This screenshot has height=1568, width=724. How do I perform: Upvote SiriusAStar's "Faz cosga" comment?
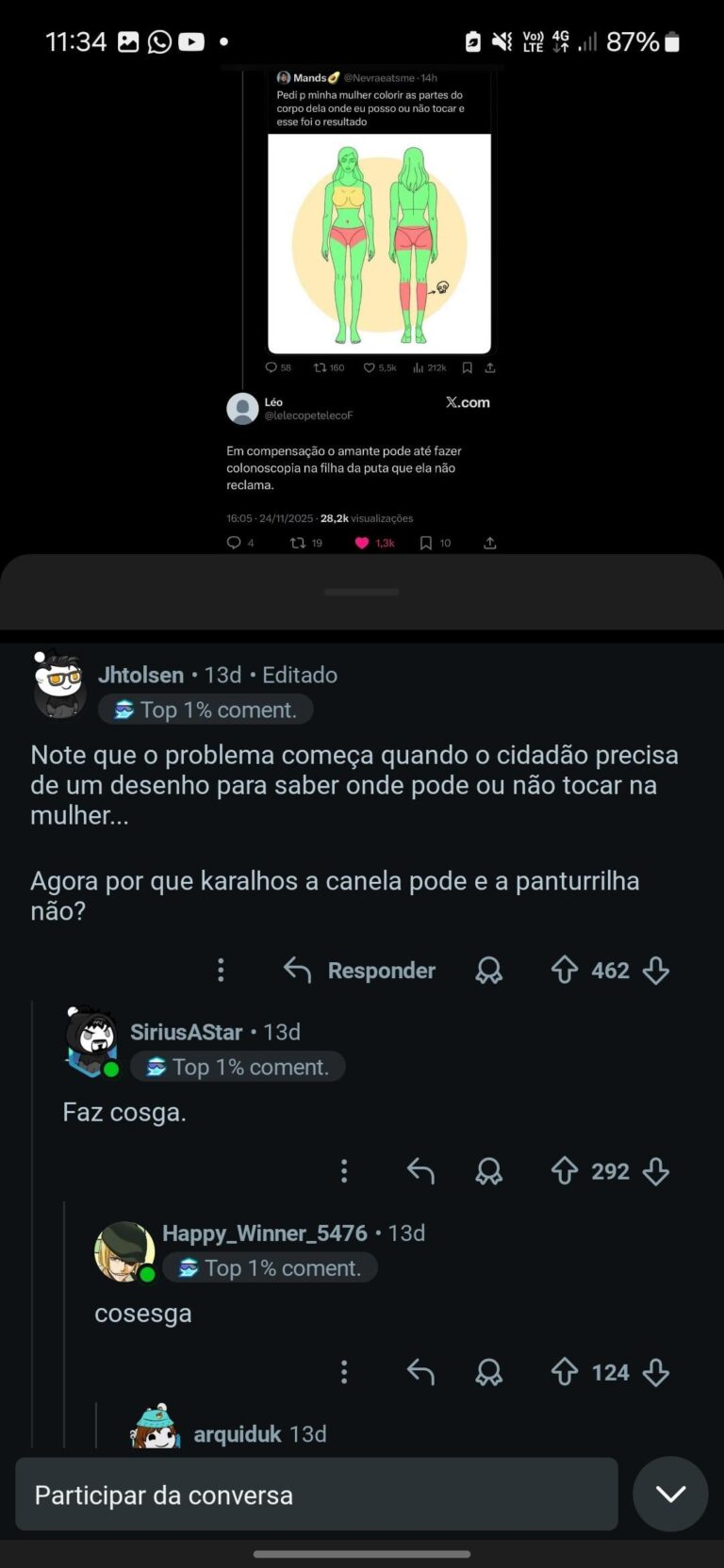[565, 1171]
